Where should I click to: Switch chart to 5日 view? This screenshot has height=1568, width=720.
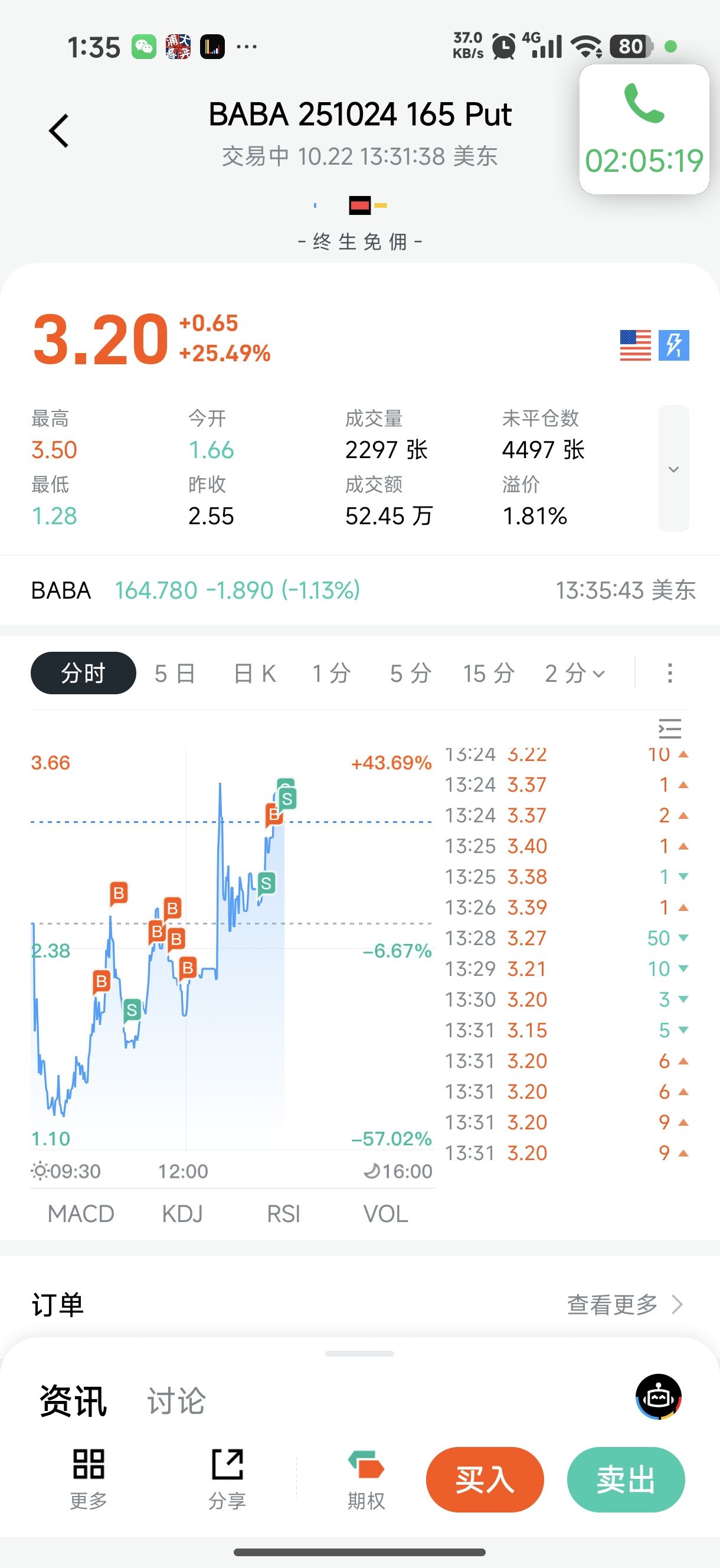(x=175, y=673)
